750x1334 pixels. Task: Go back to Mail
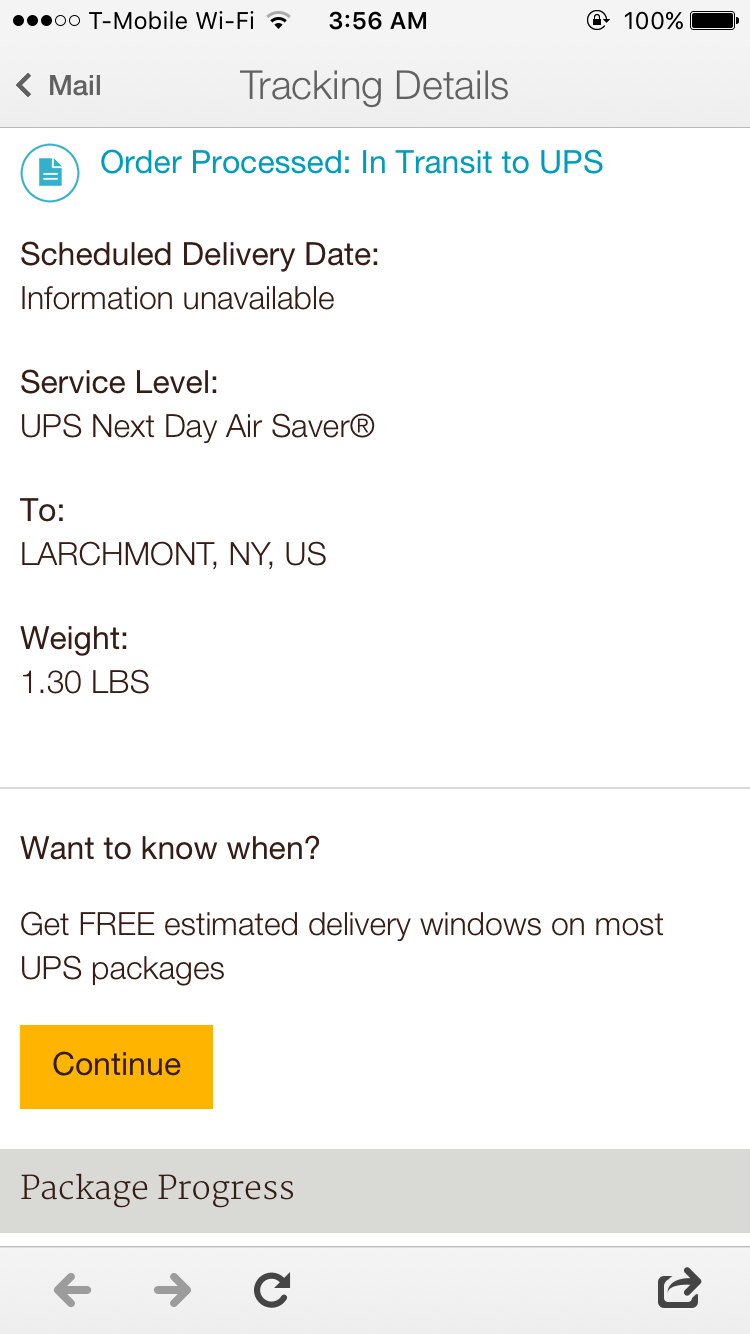pyautogui.click(x=59, y=86)
